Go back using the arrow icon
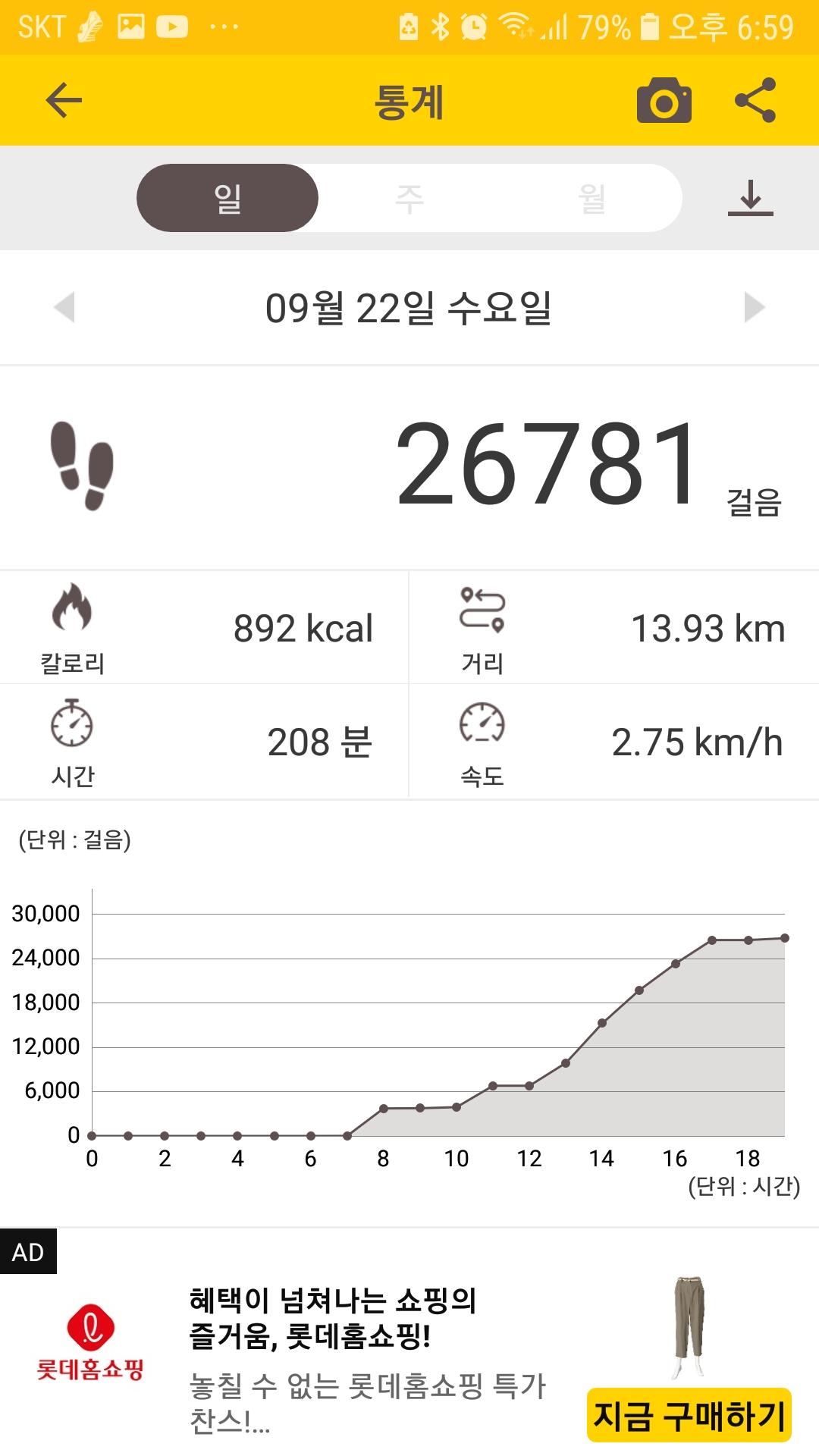Image resolution: width=819 pixels, height=1456 pixels. tap(64, 100)
